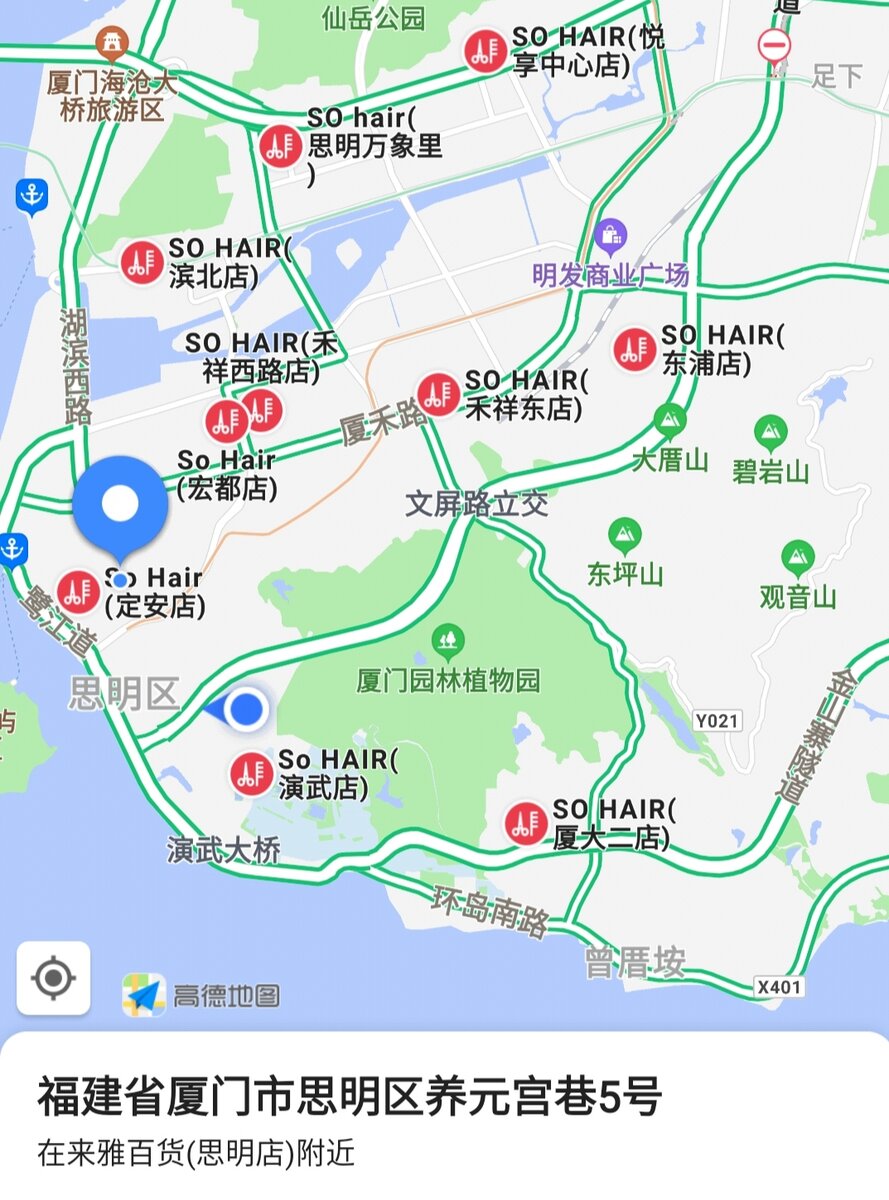Open the So Hair 定安店 marker
Screen dimensions: 889x1200
point(78,591)
